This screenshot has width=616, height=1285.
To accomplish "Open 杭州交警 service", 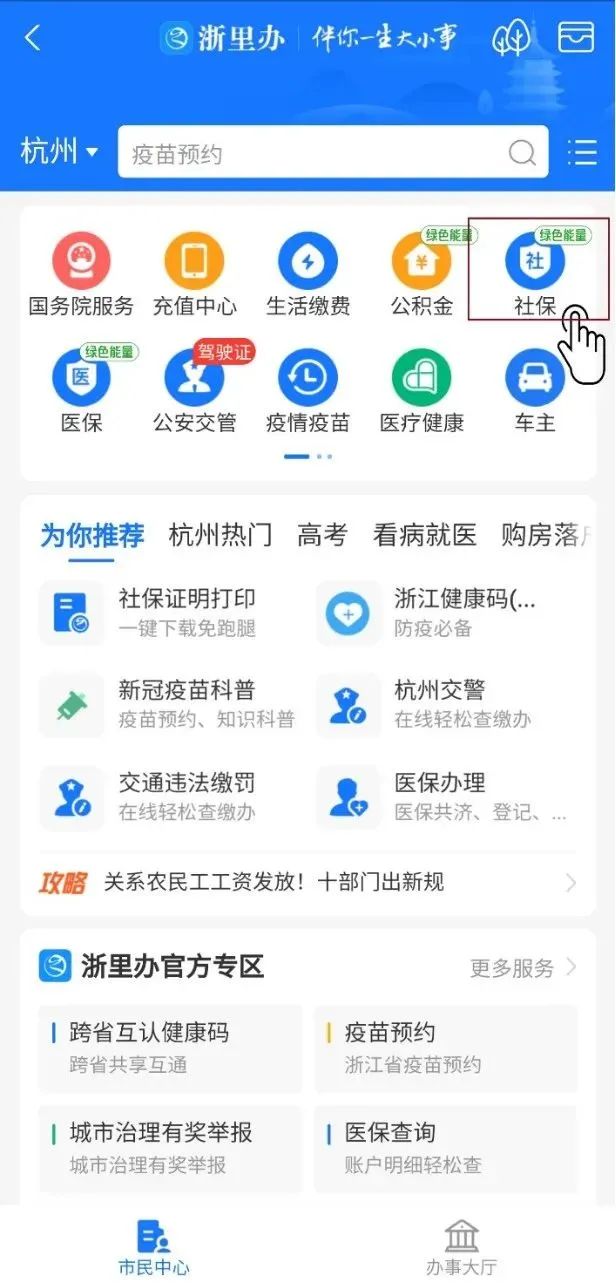I will [440, 704].
